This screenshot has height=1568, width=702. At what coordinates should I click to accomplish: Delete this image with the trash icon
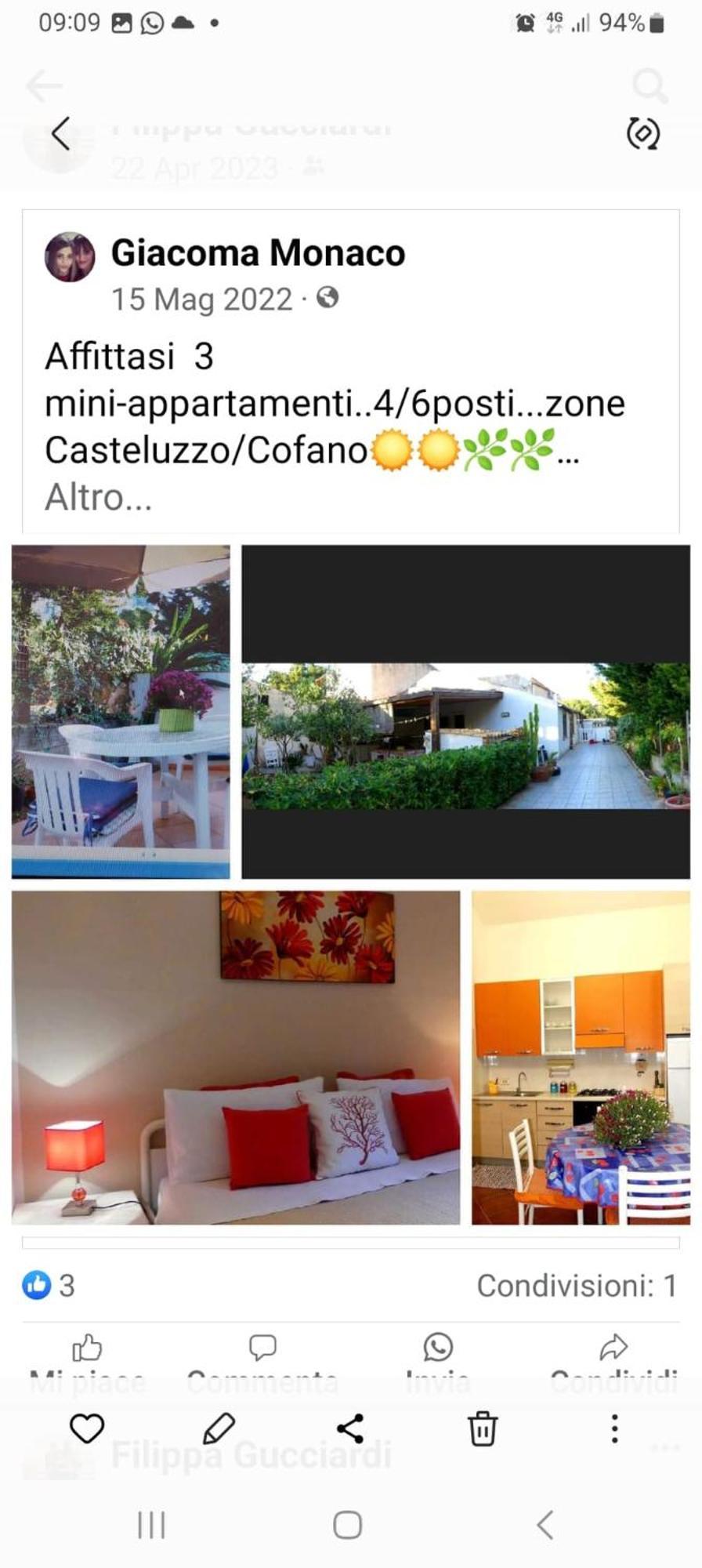click(483, 1428)
